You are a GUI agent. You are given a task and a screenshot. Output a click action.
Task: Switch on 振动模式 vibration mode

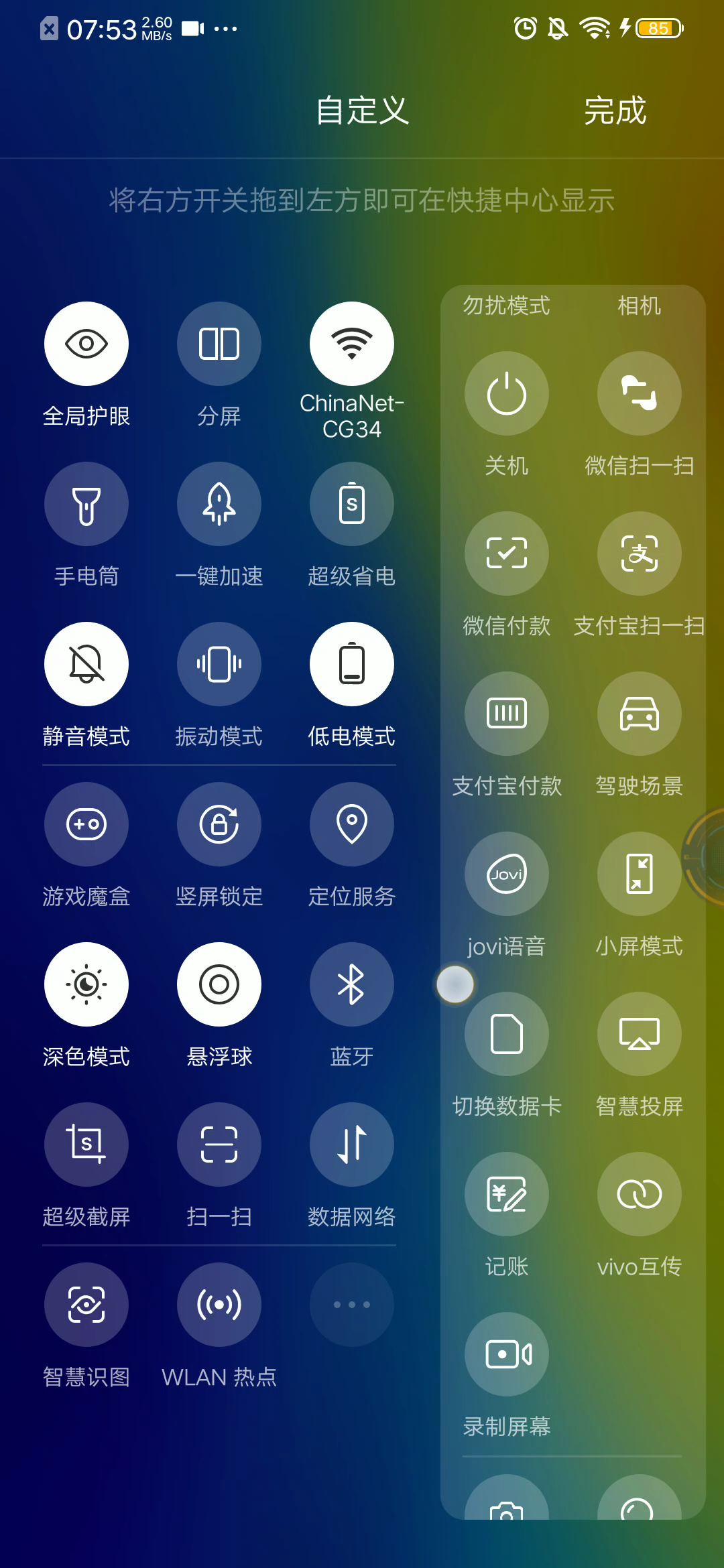coord(219,665)
